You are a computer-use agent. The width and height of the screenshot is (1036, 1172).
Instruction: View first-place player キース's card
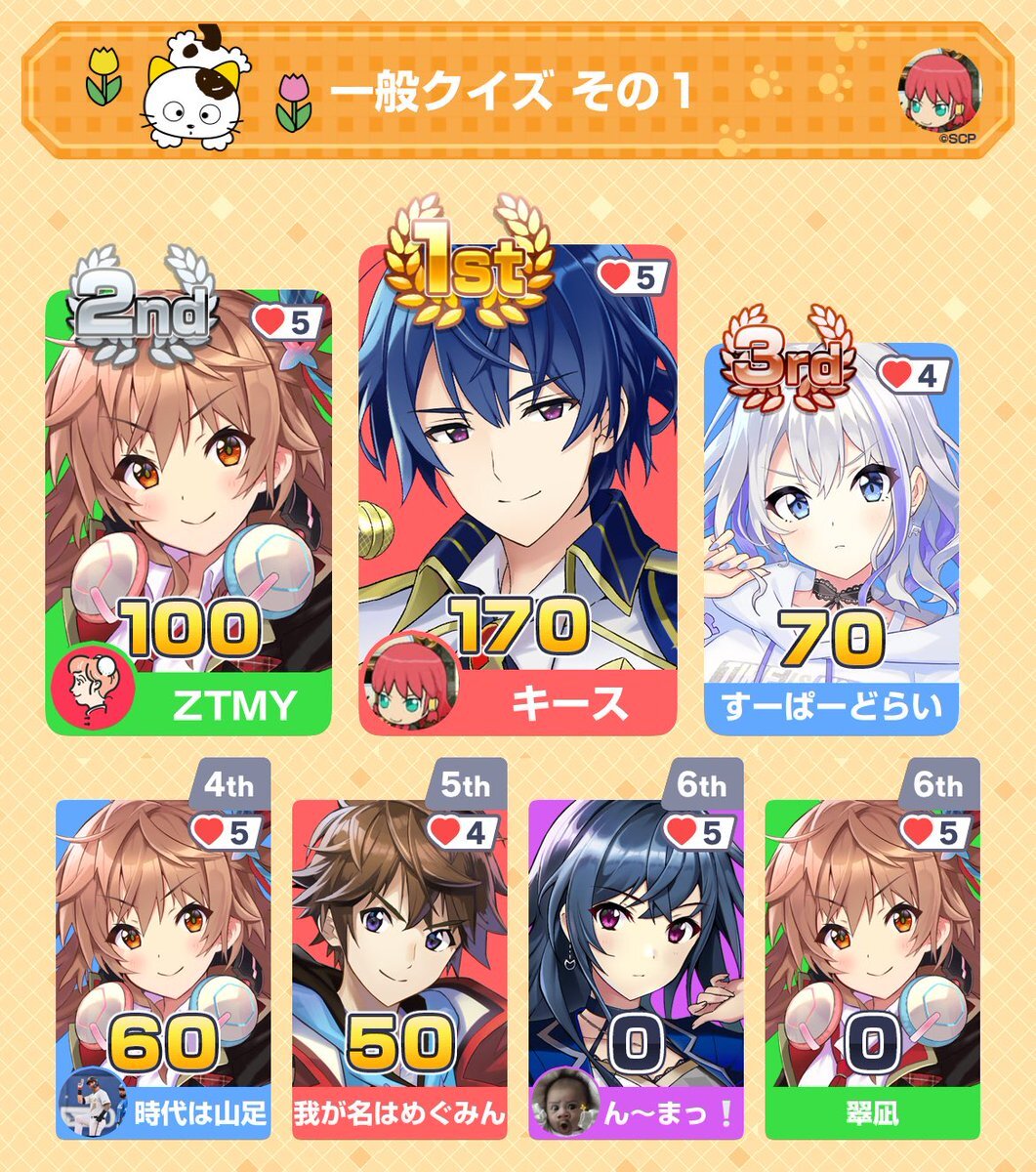pyautogui.click(x=518, y=488)
